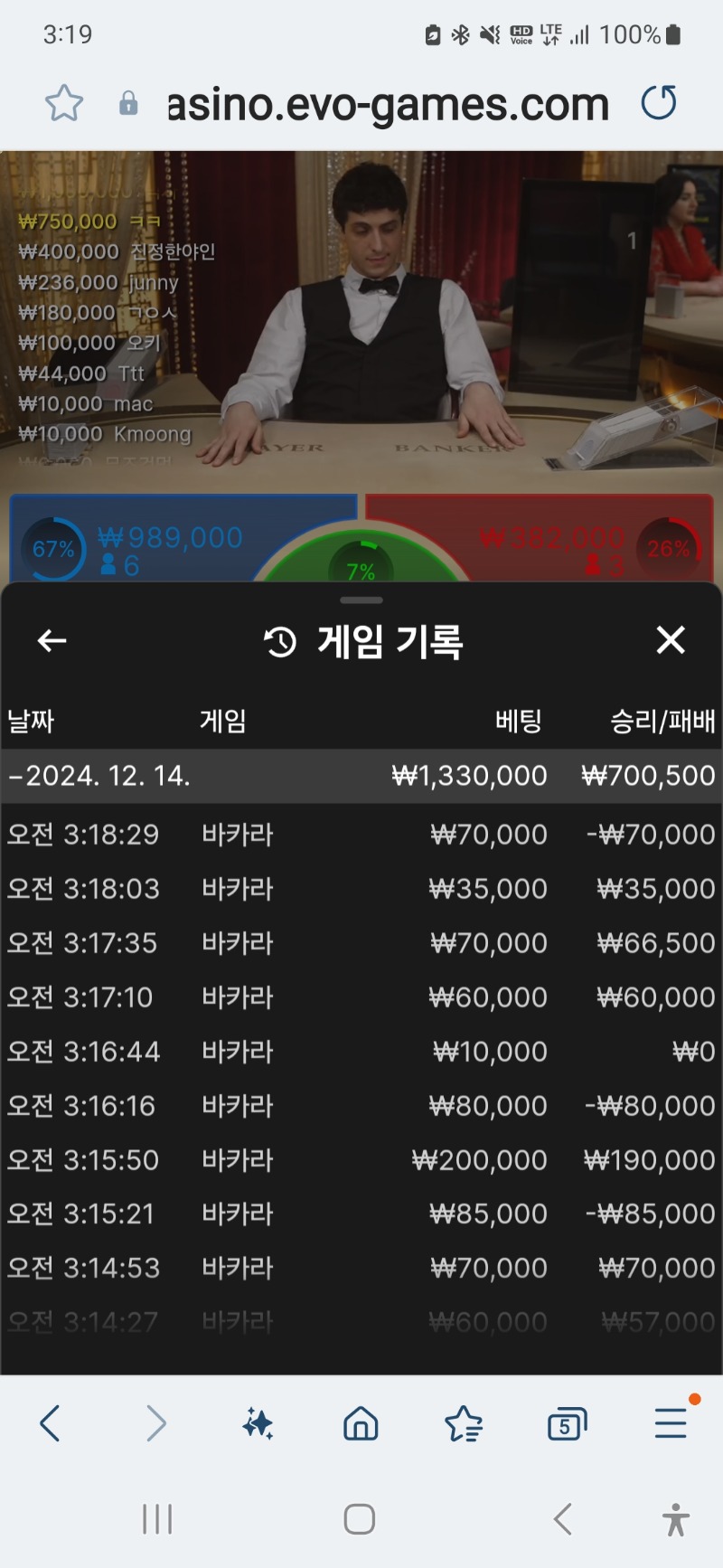Image resolution: width=723 pixels, height=1568 pixels.
Task: Go back from the 게임 기록 panel
Action: pyautogui.click(x=52, y=641)
